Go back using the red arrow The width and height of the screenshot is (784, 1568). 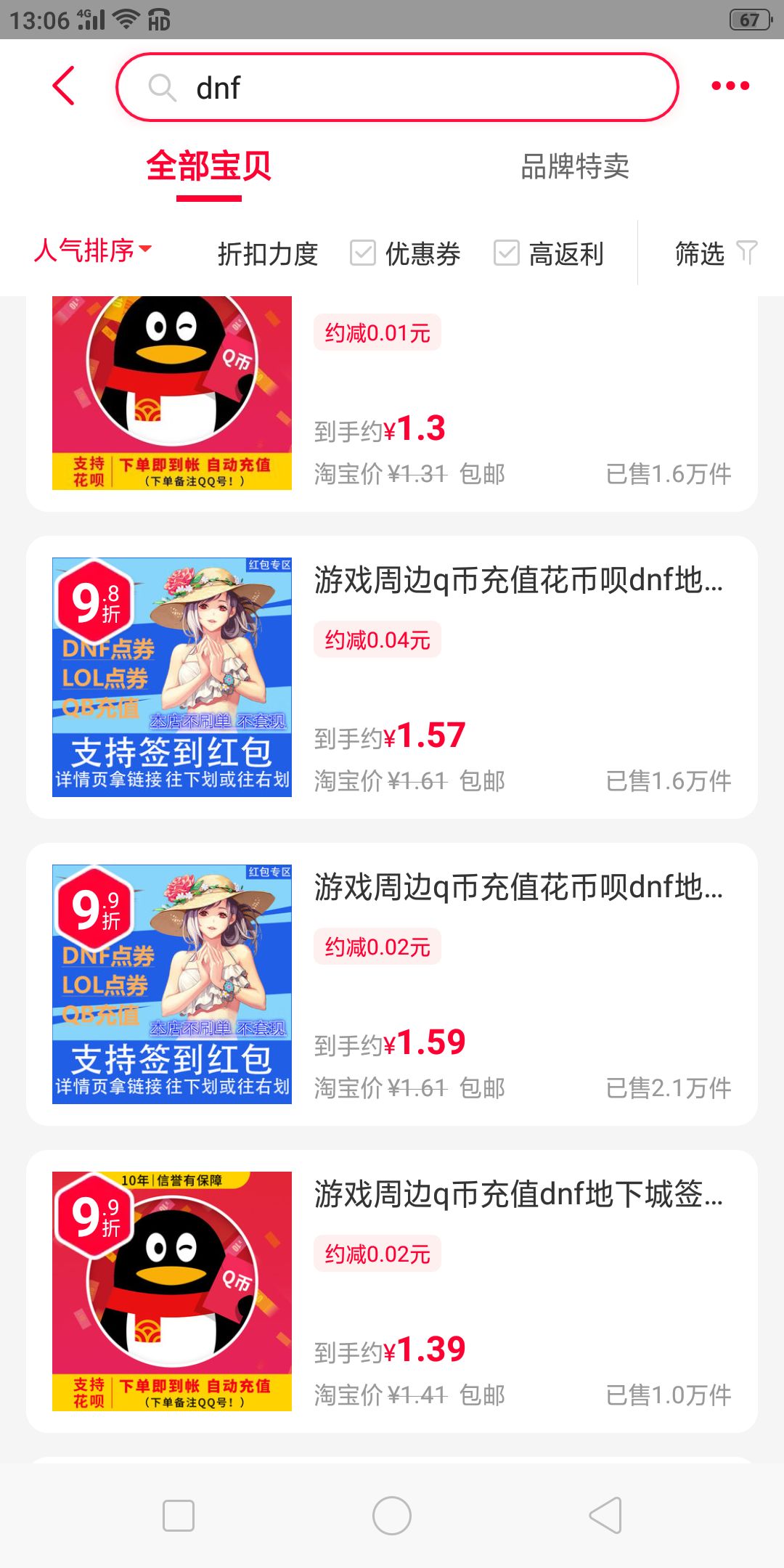tap(64, 86)
